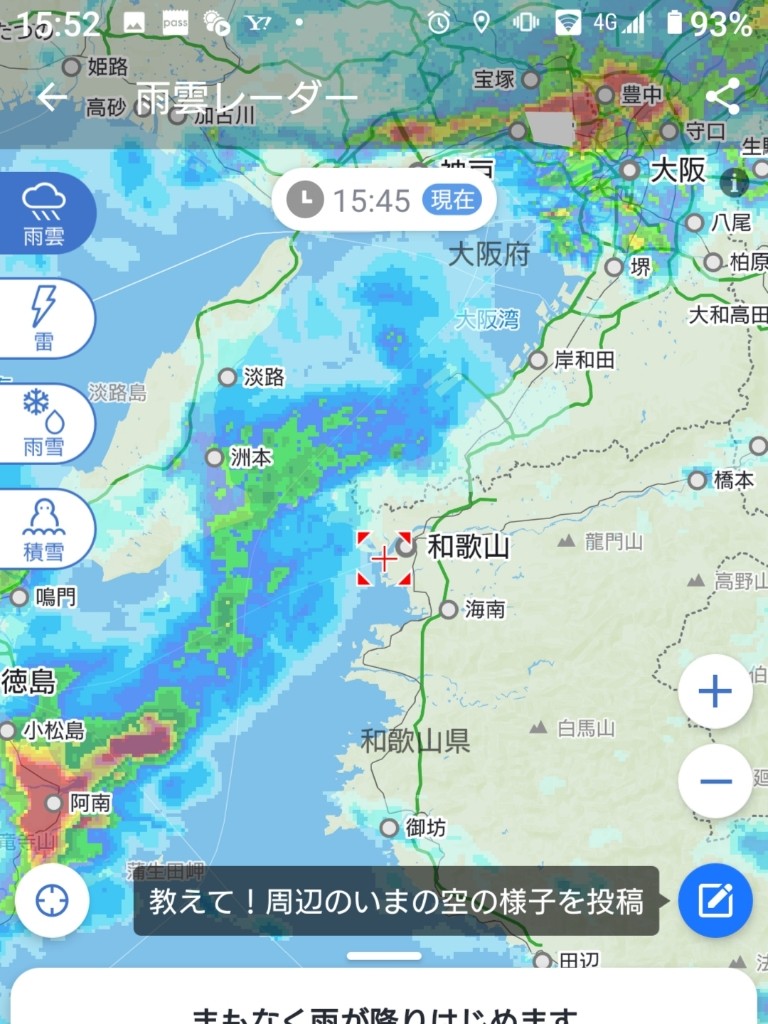768x1024 pixels.
Task: Zoom out with the minus button
Action: (715, 781)
